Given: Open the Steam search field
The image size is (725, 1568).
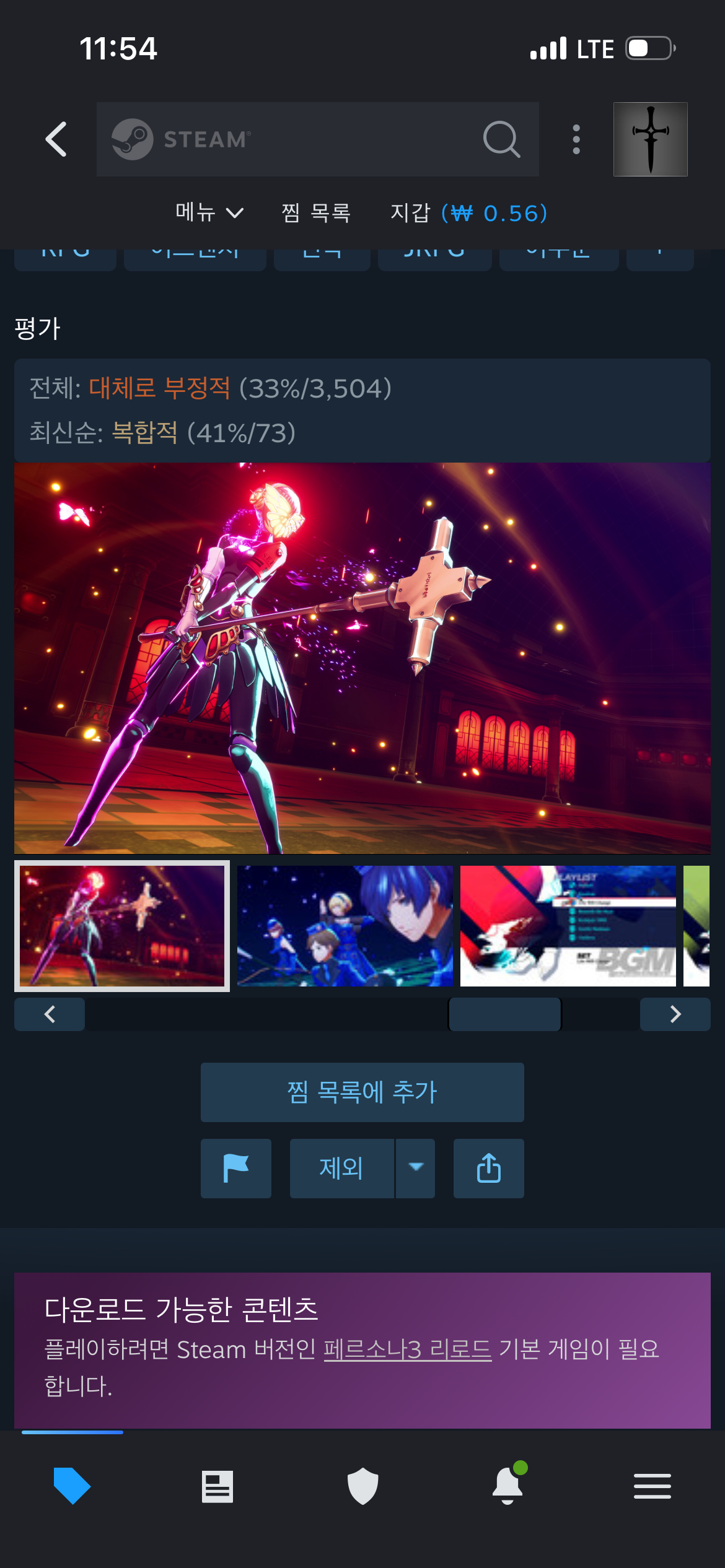Looking at the screenshot, I should pyautogui.click(x=317, y=139).
